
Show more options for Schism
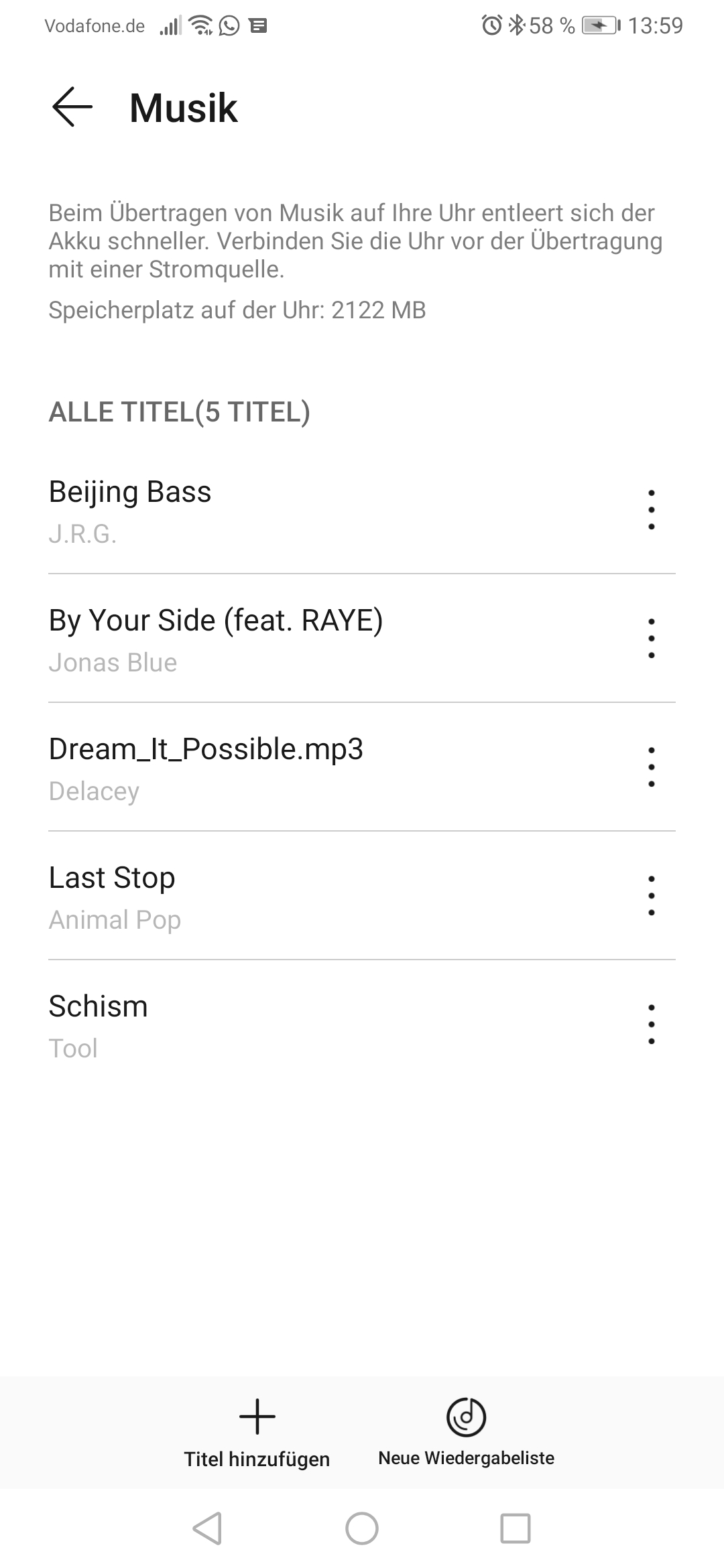point(651,1025)
